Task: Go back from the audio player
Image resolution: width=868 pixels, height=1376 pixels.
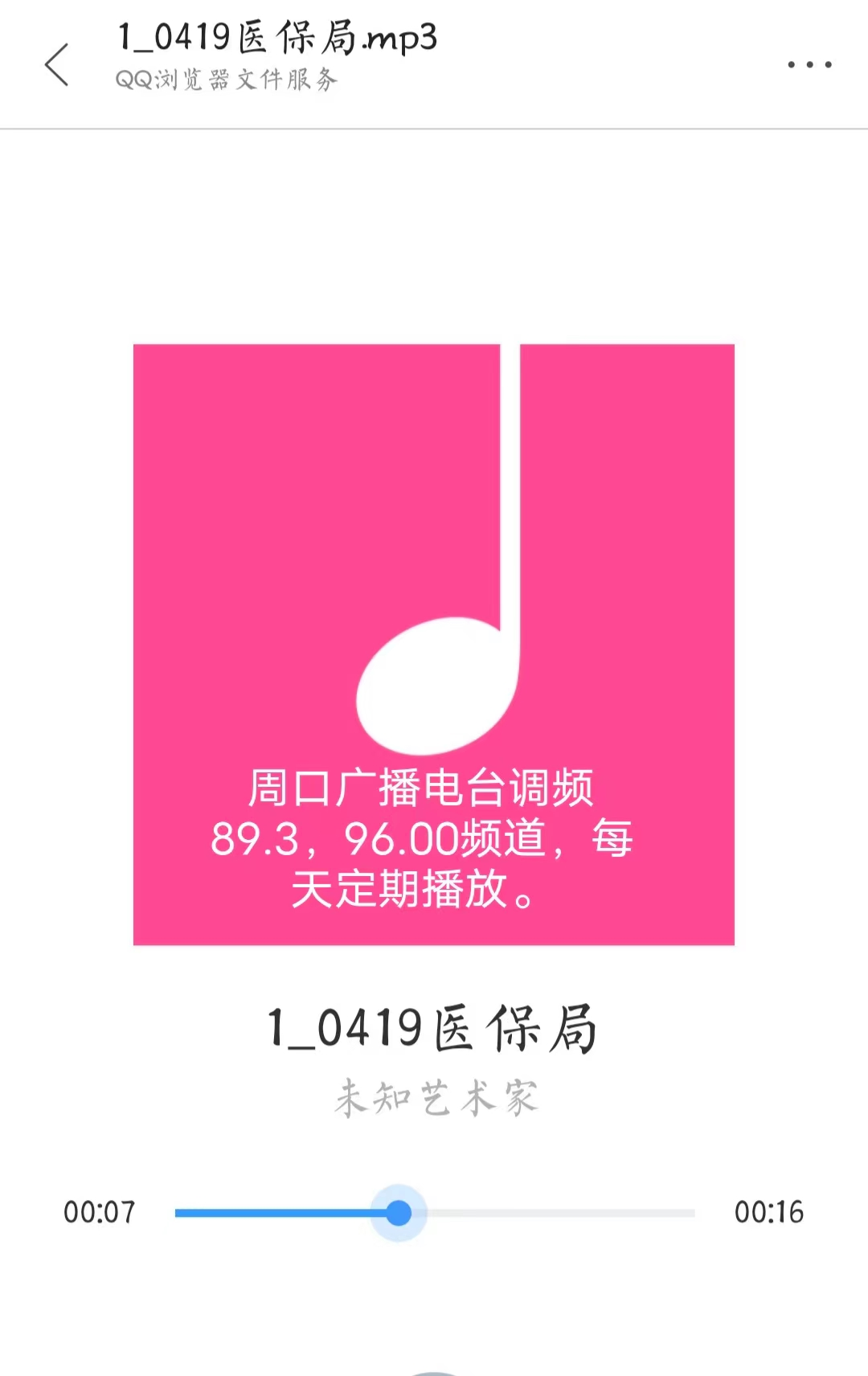Action: tap(57, 64)
